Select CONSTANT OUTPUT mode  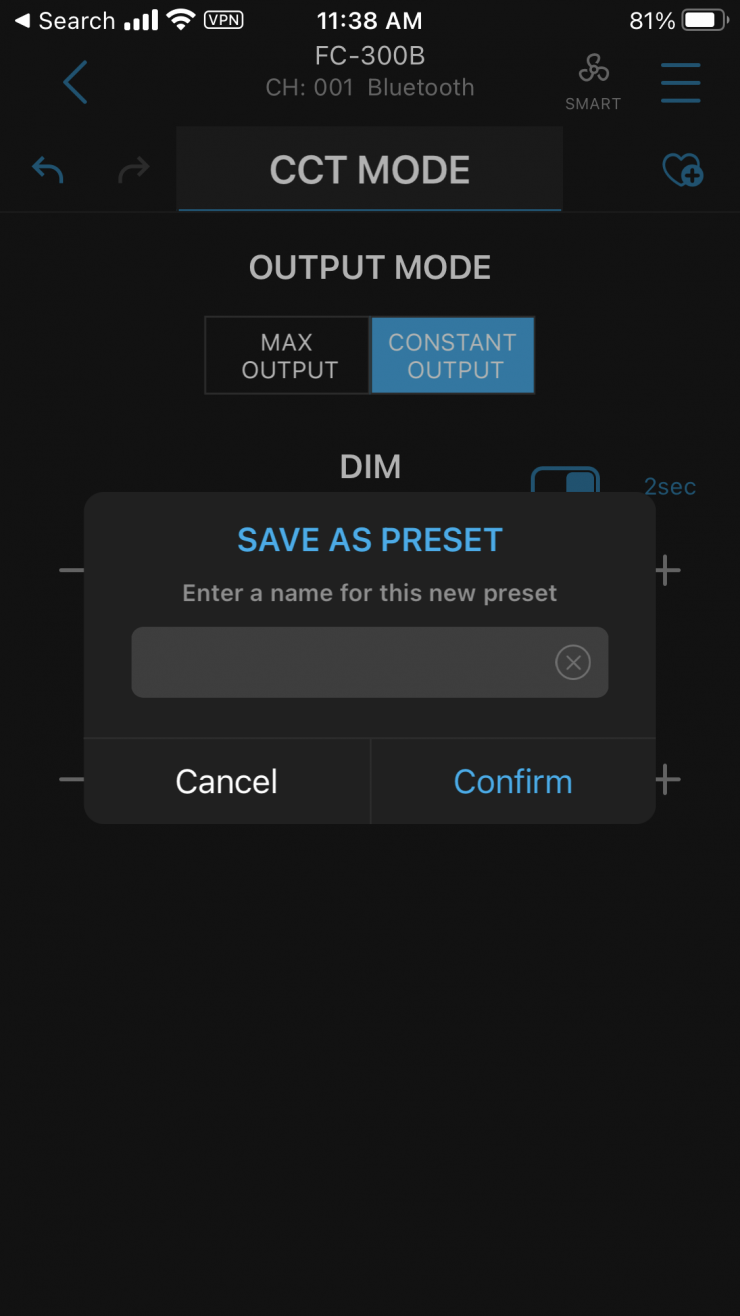pyautogui.click(x=453, y=356)
